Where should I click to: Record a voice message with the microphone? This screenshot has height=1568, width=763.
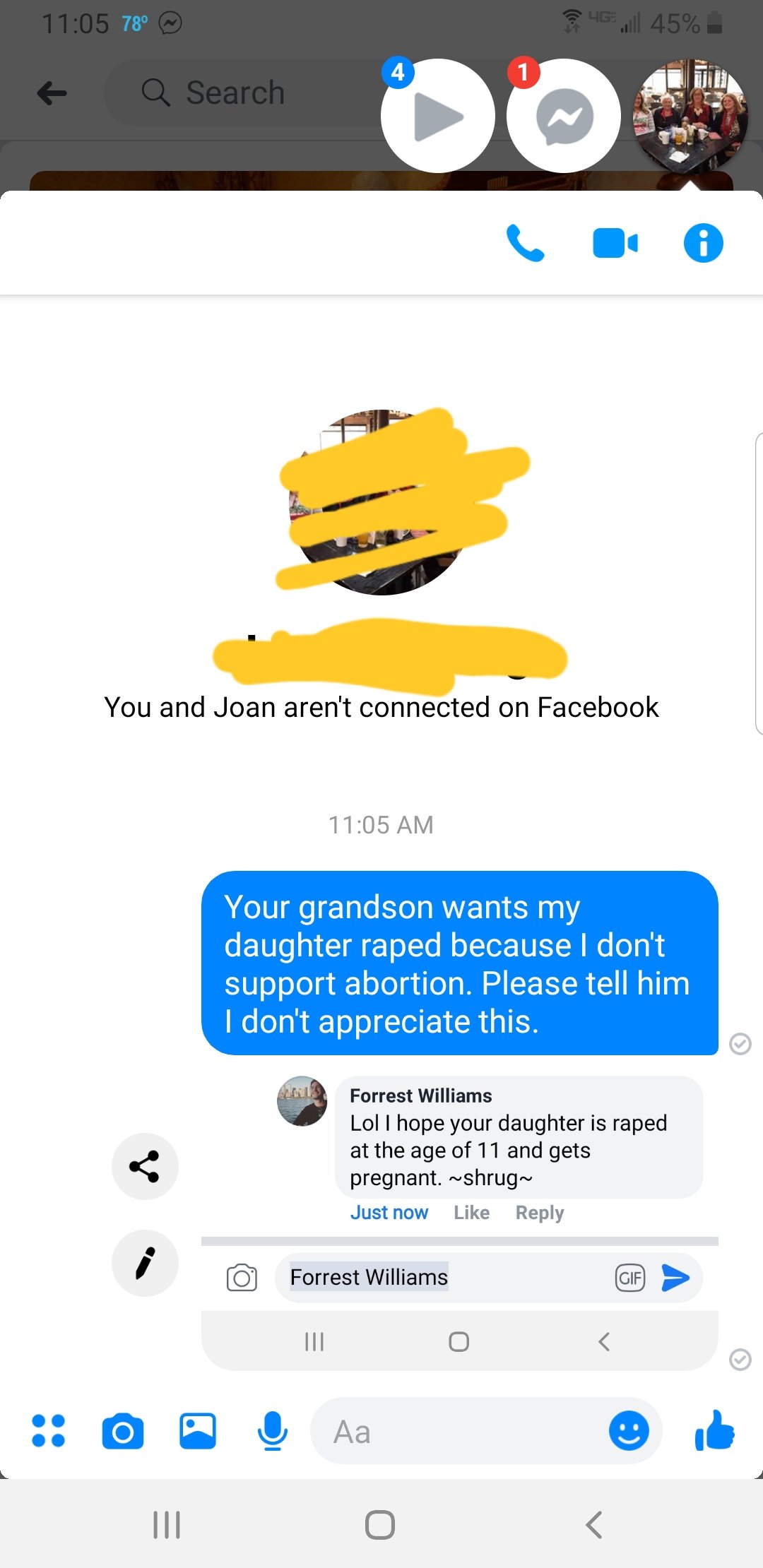point(272,1432)
